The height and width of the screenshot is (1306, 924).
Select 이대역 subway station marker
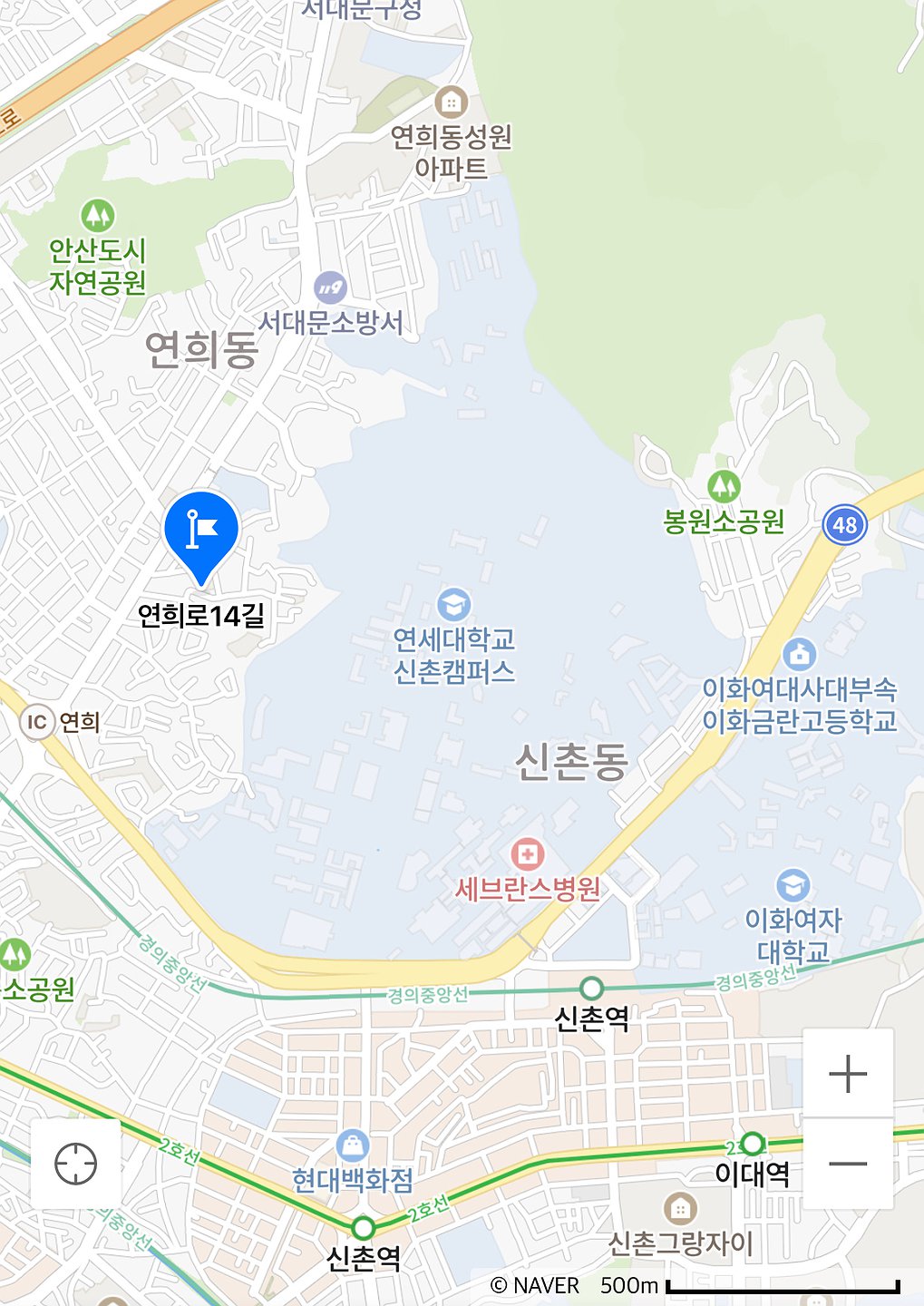752,1143
